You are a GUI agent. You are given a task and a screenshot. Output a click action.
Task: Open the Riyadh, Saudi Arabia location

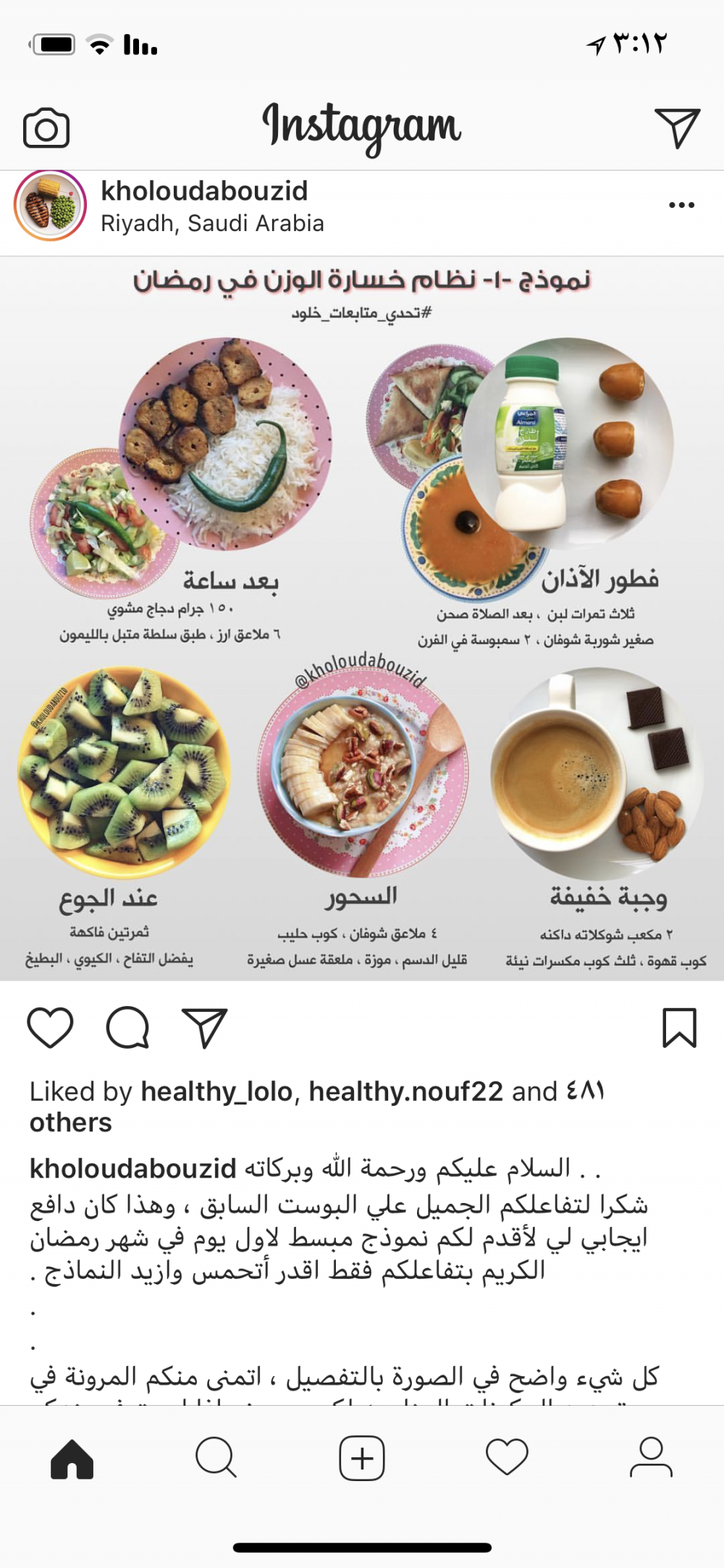212,224
